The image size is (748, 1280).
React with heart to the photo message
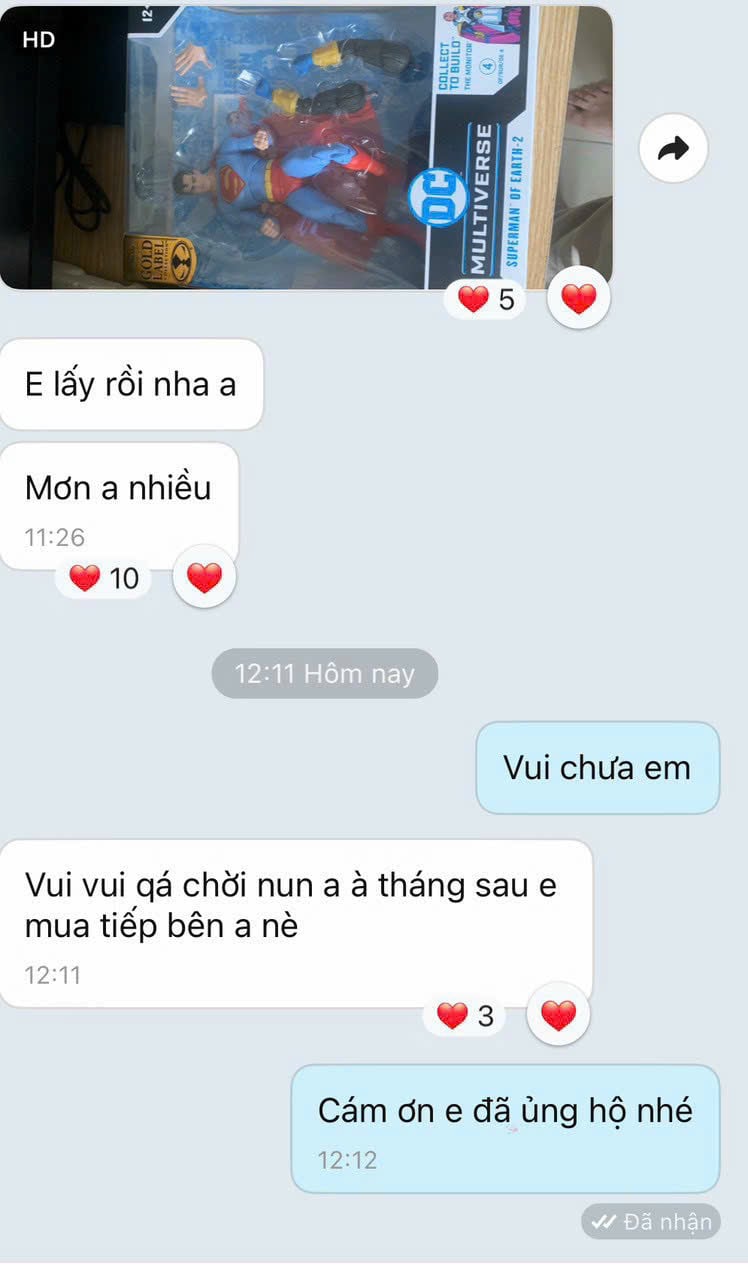tap(579, 298)
